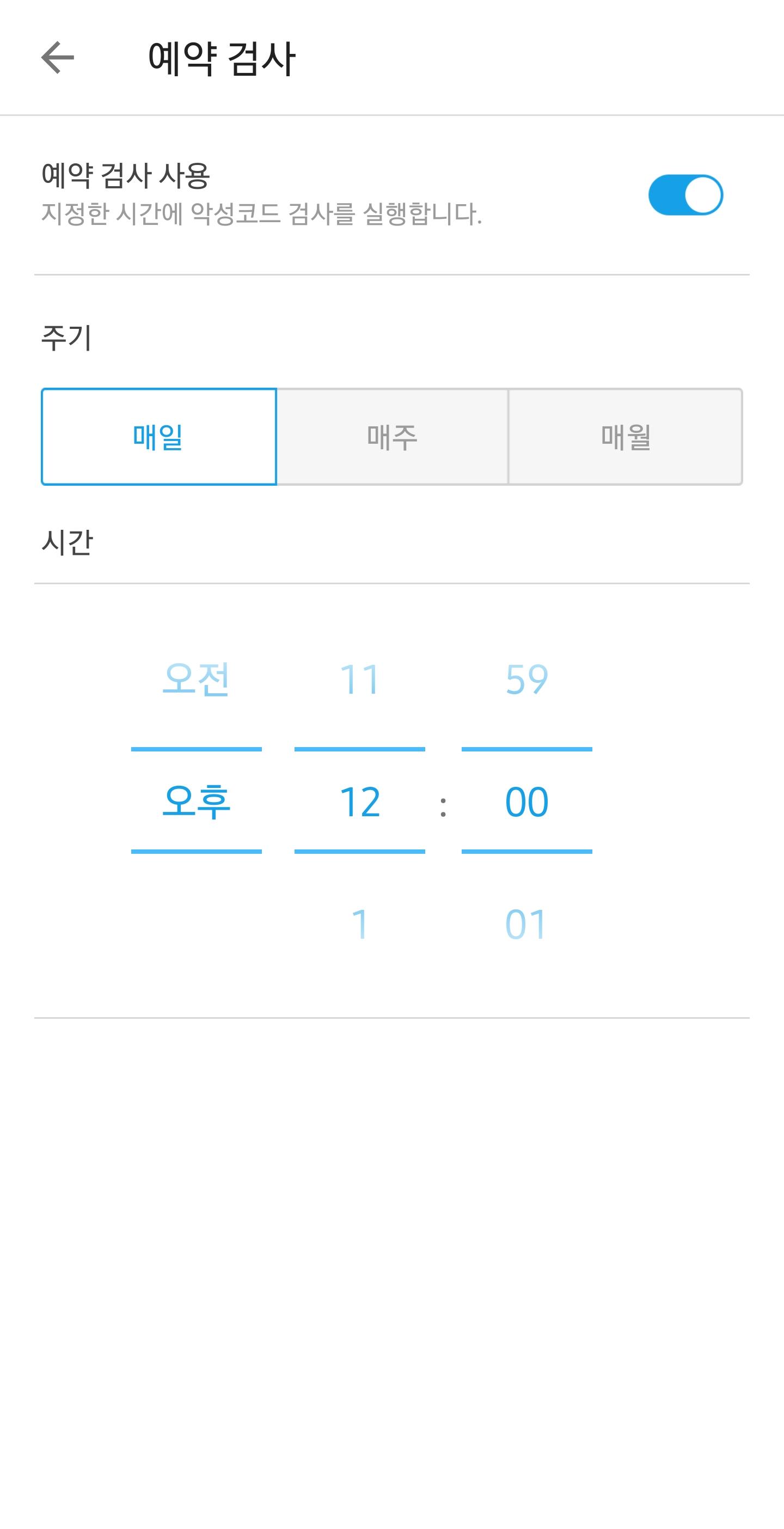The width and height of the screenshot is (784, 1529).
Task: Tap the selected minute 00
Action: click(526, 802)
